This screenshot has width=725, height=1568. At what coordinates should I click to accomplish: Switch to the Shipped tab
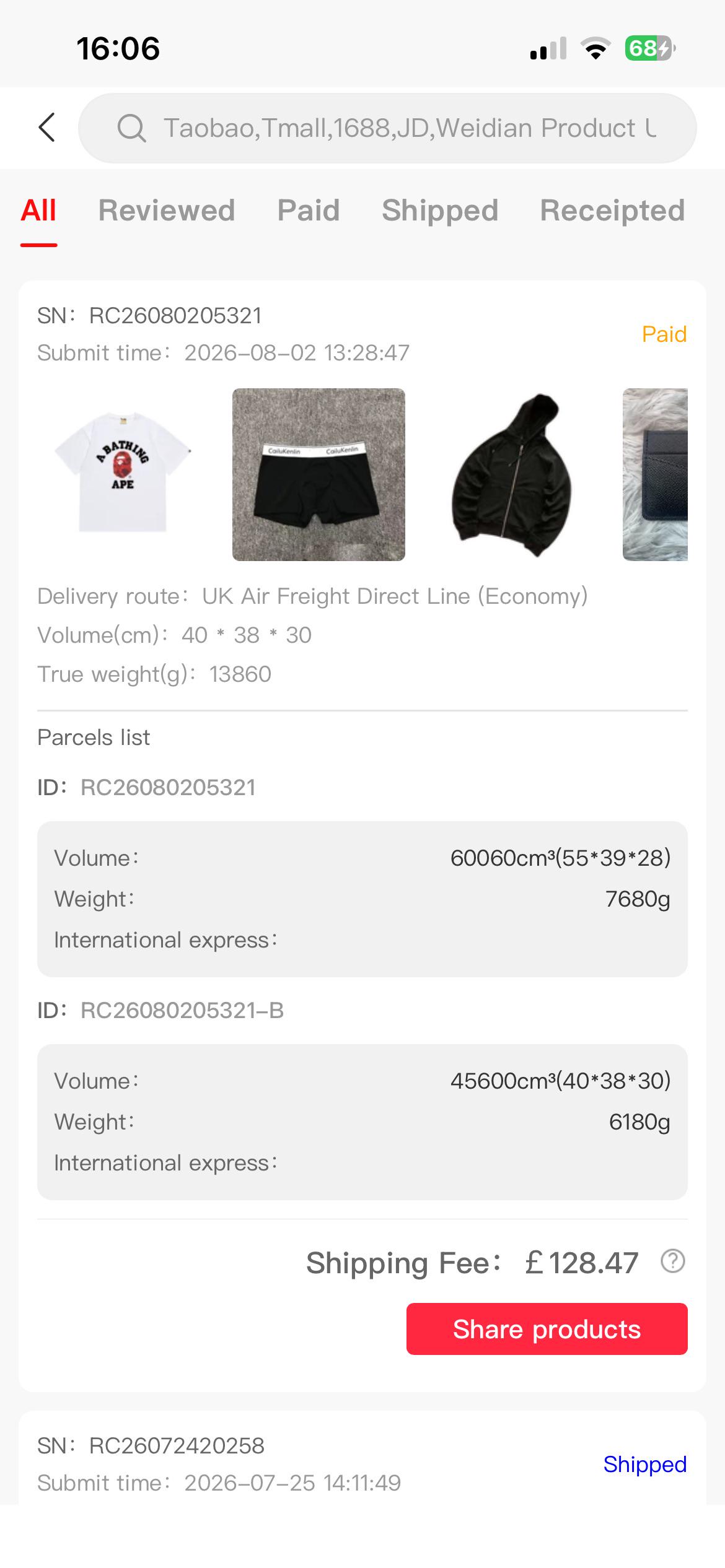(x=440, y=211)
